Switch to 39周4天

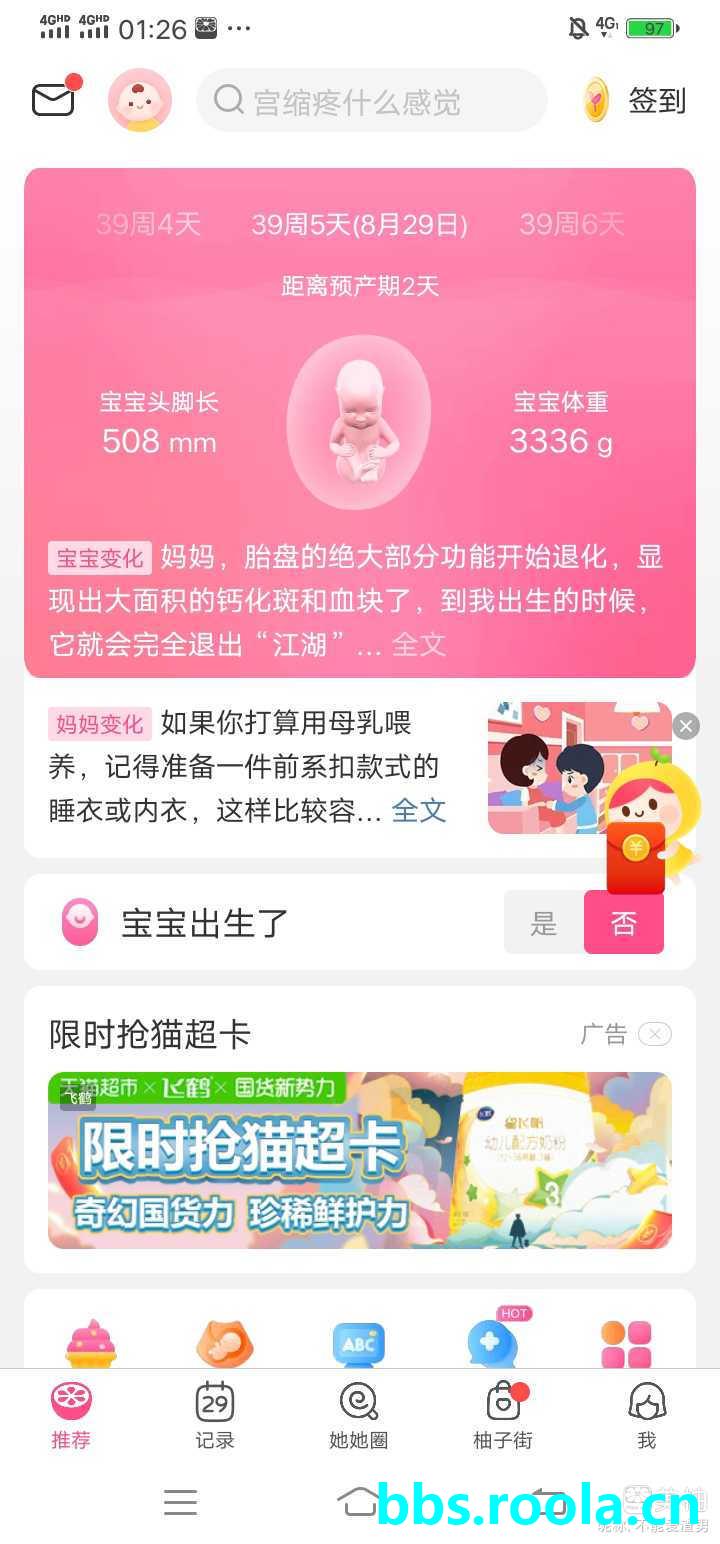(x=148, y=224)
